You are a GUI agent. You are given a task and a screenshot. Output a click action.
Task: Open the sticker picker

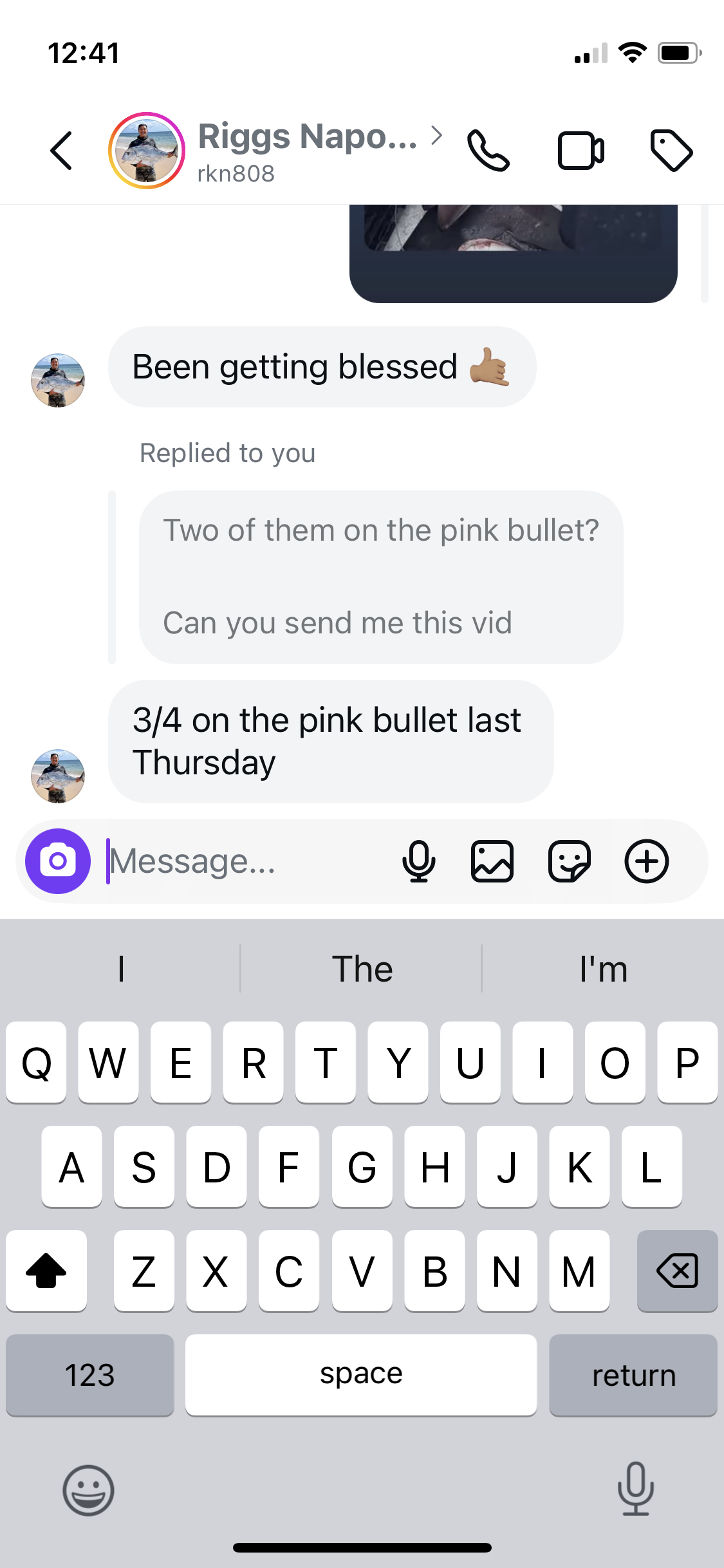(x=570, y=861)
